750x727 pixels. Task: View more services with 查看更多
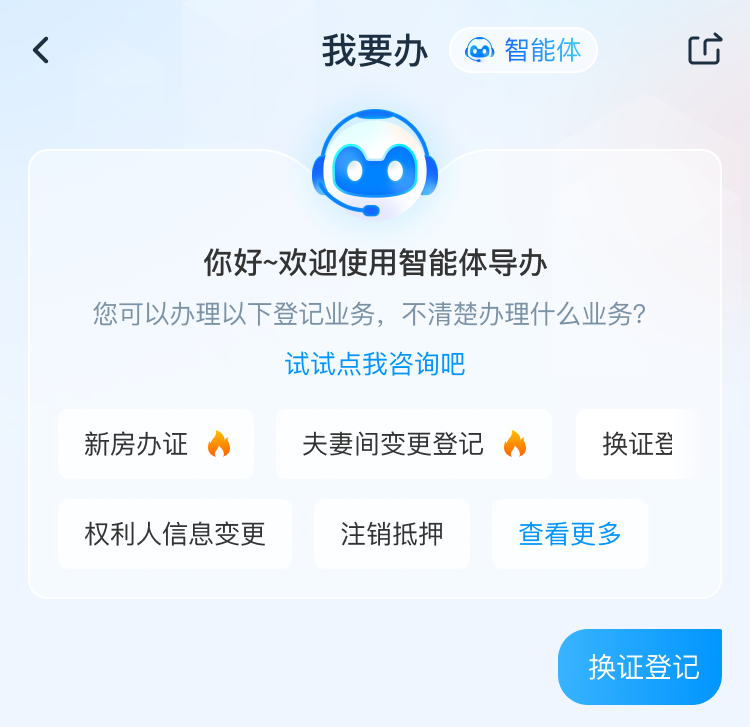[570, 534]
